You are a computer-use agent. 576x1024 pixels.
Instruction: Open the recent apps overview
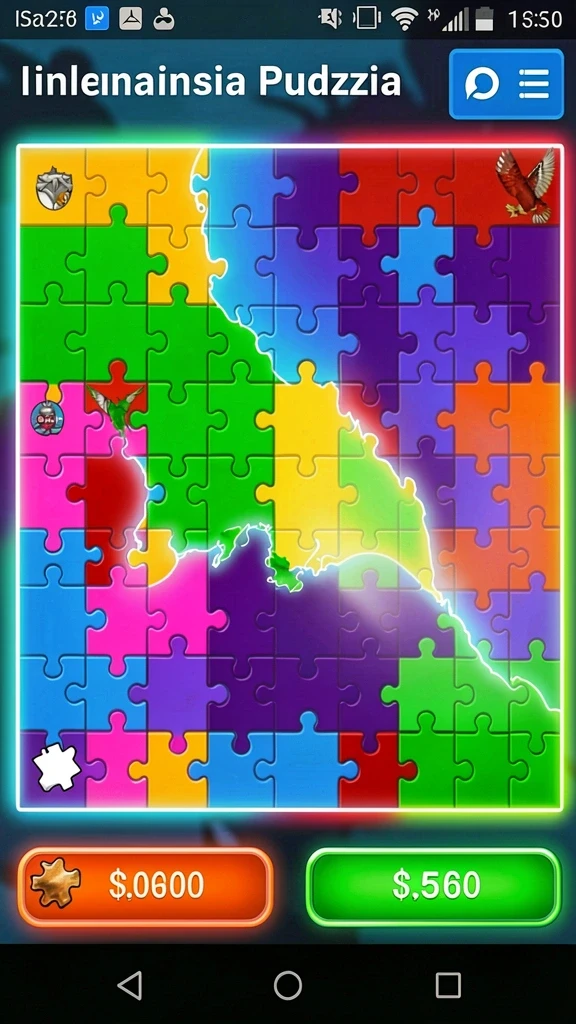click(448, 985)
